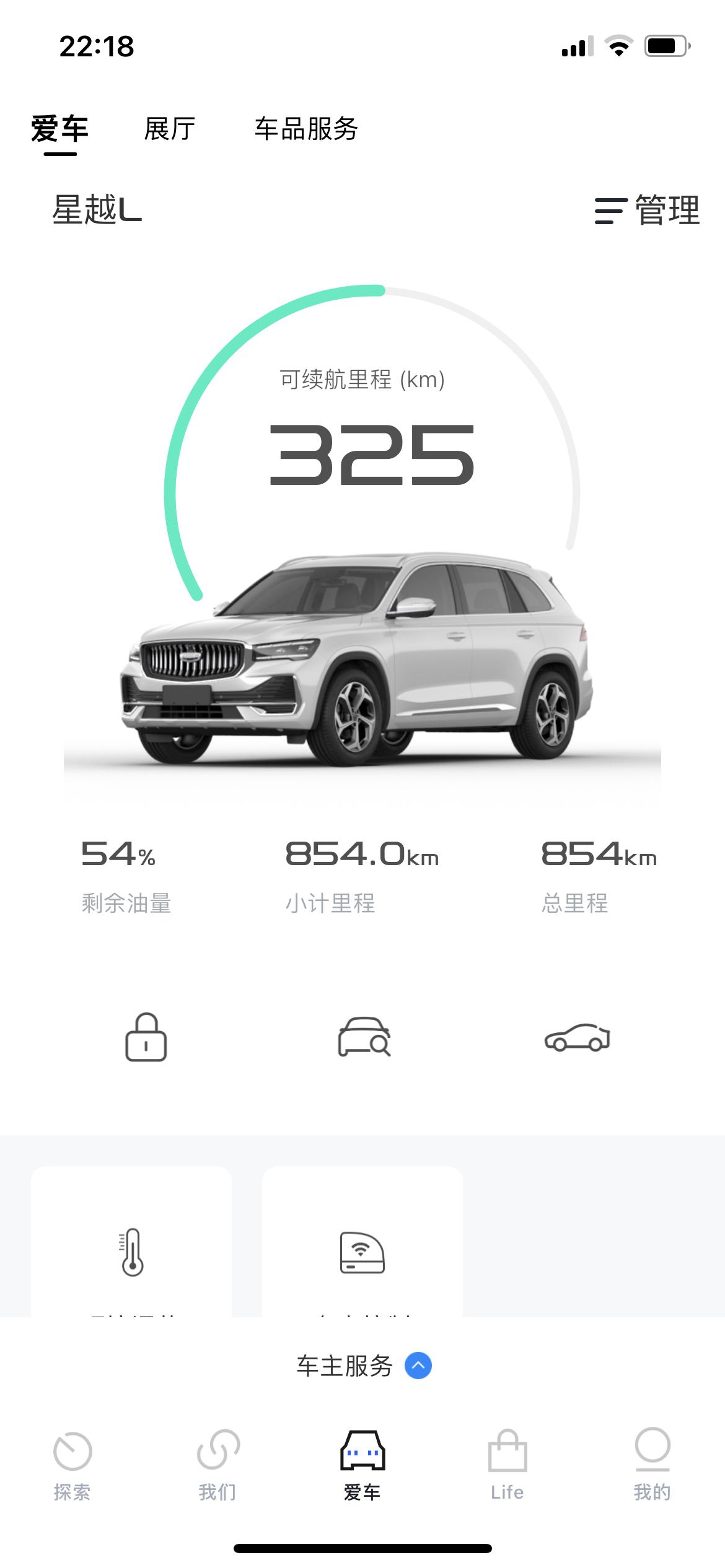This screenshot has height=1568, width=725.
Task: Open the window remote control card
Action: coord(362,1245)
